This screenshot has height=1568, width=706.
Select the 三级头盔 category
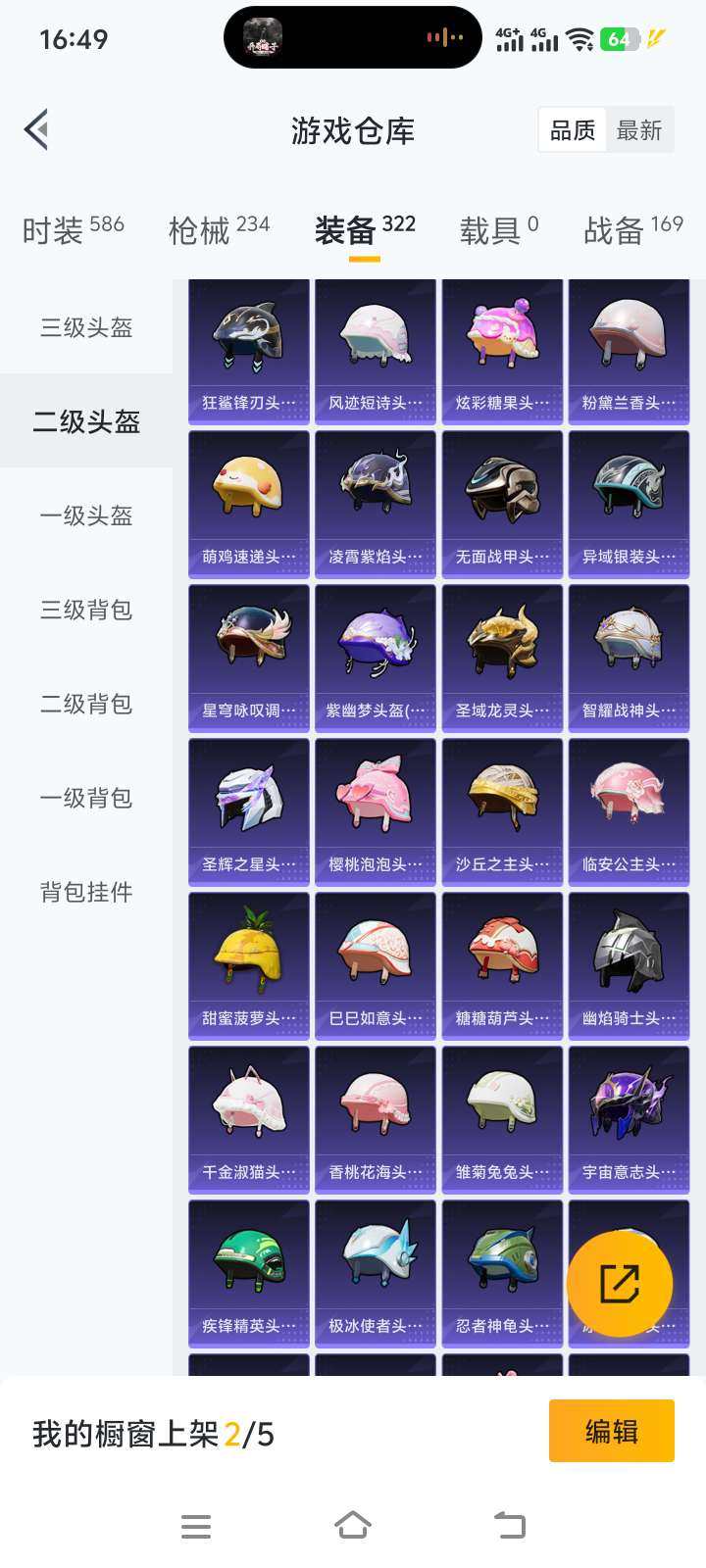(x=85, y=327)
